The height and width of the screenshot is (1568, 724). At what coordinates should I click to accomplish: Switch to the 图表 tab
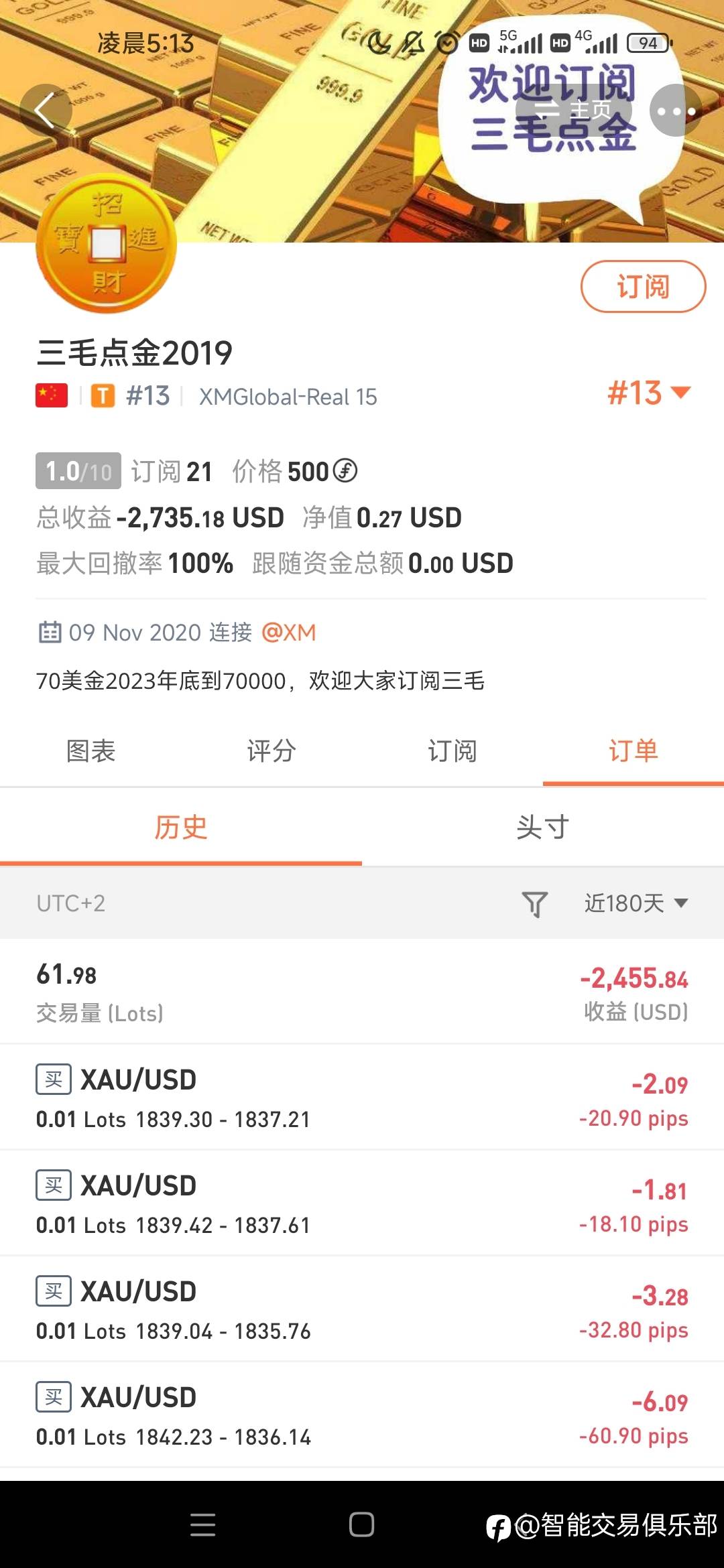pos(90,751)
